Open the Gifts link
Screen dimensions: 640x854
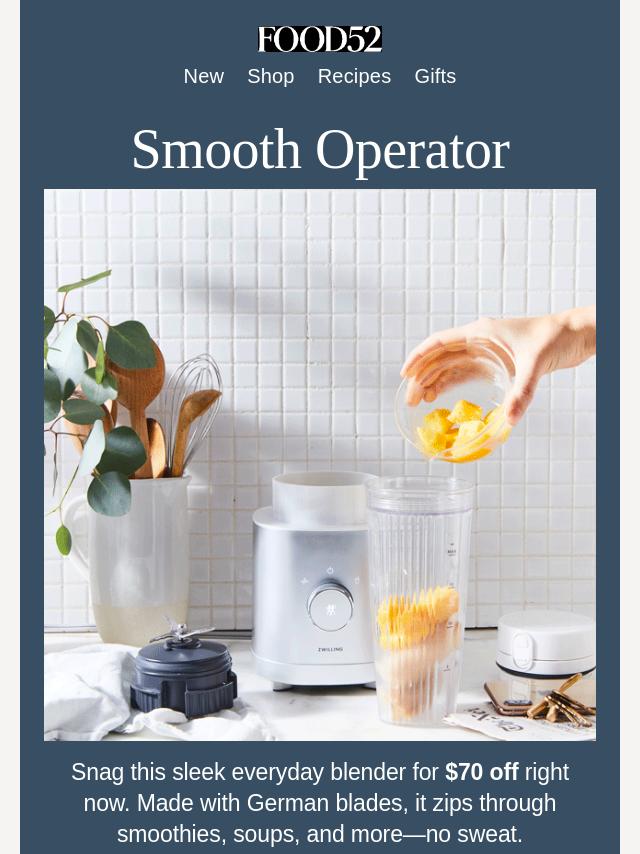(435, 76)
